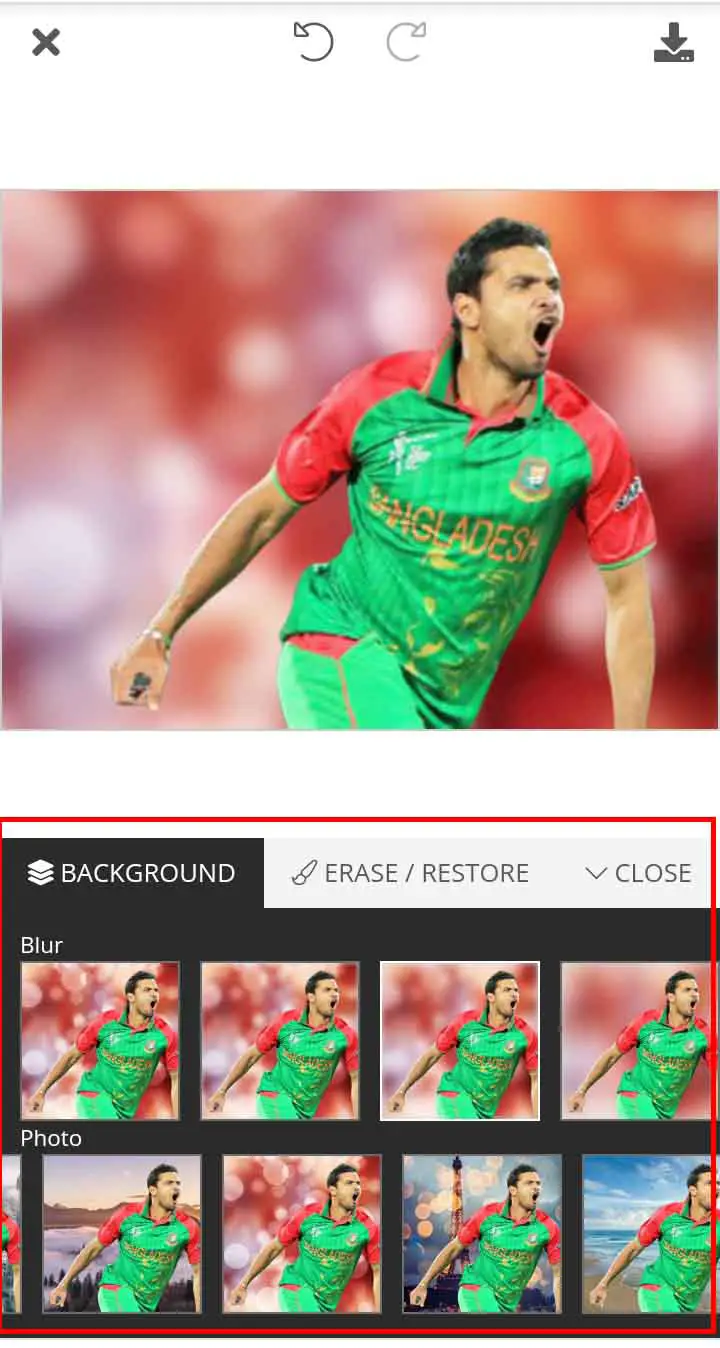Apply the beach photo background
The width and height of the screenshot is (720, 1348).
click(650, 1234)
